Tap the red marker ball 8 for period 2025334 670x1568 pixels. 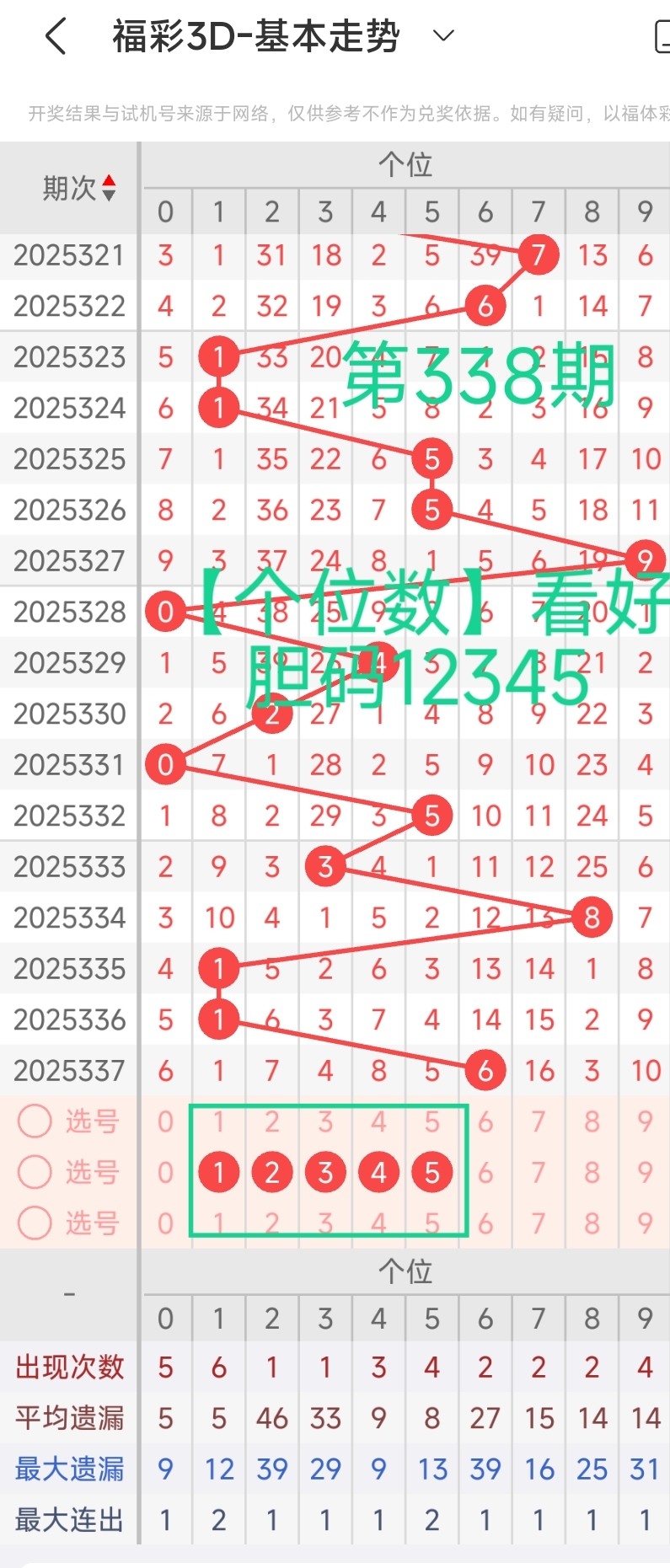[592, 918]
